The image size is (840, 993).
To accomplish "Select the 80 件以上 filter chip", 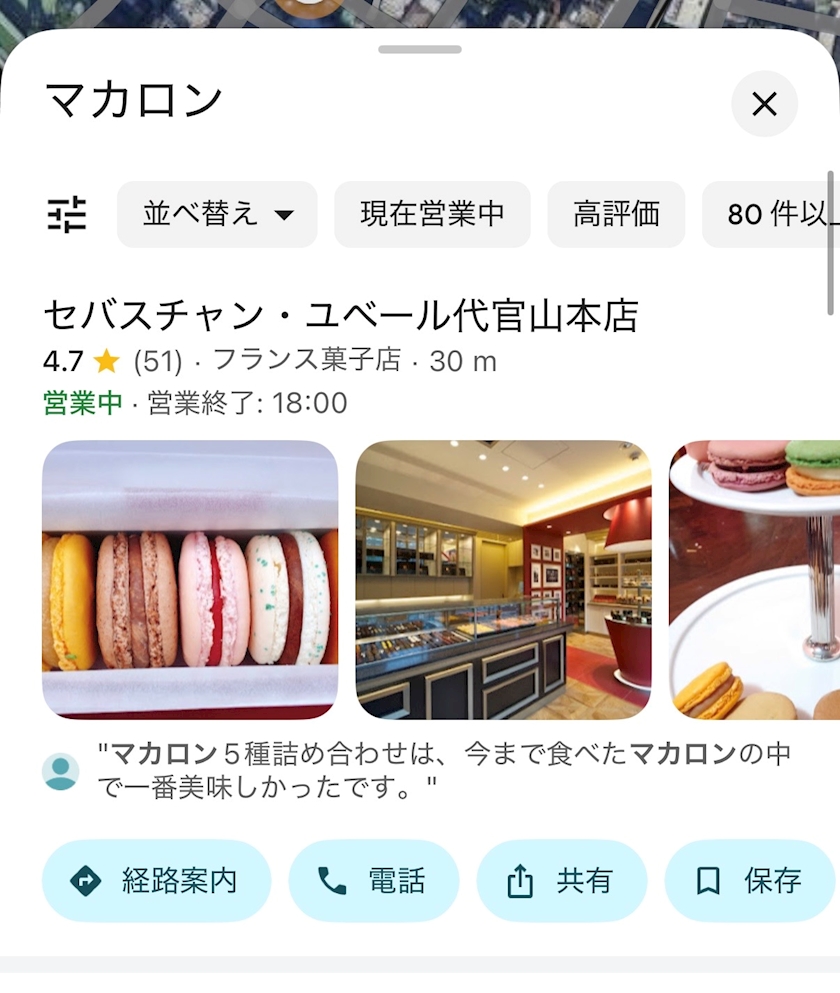I will tap(775, 214).
